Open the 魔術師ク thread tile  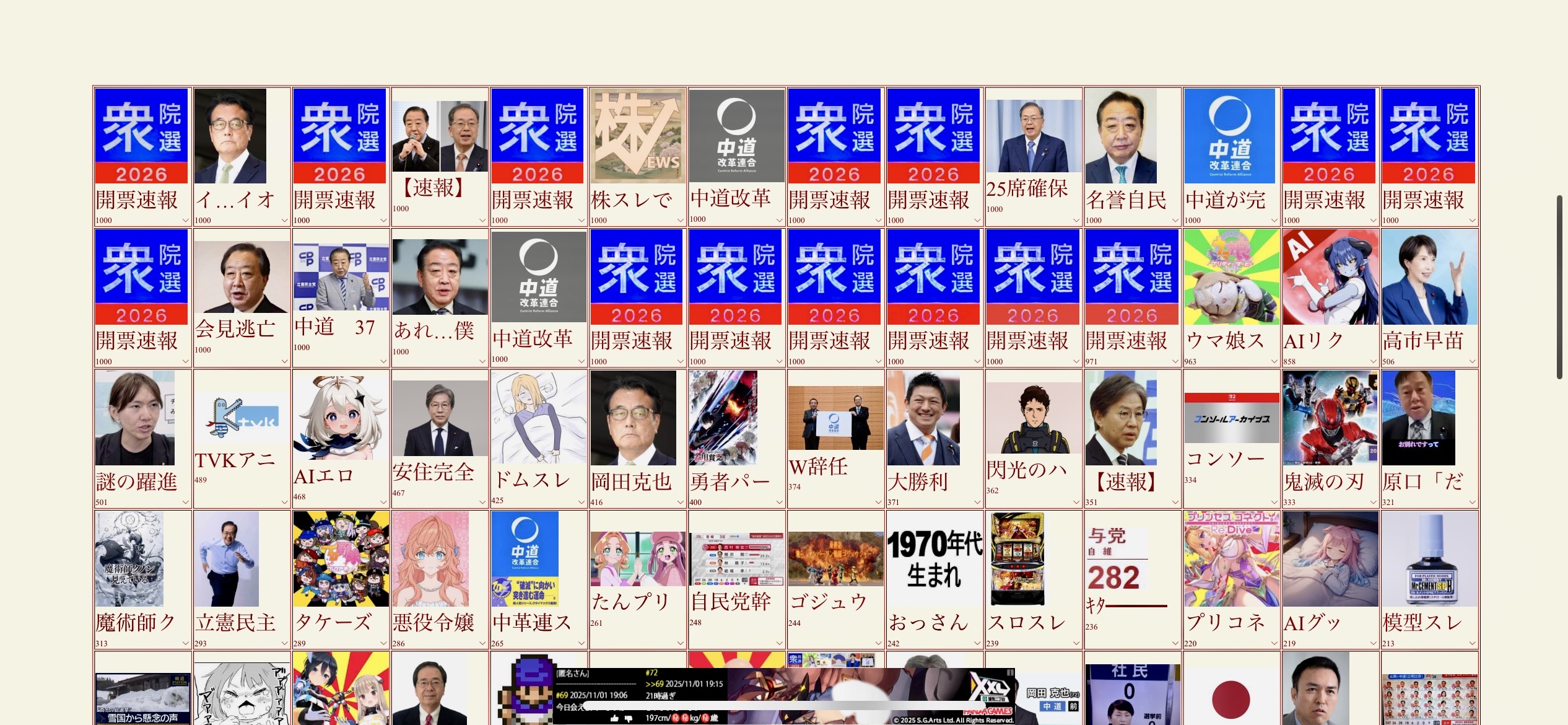[142, 580]
